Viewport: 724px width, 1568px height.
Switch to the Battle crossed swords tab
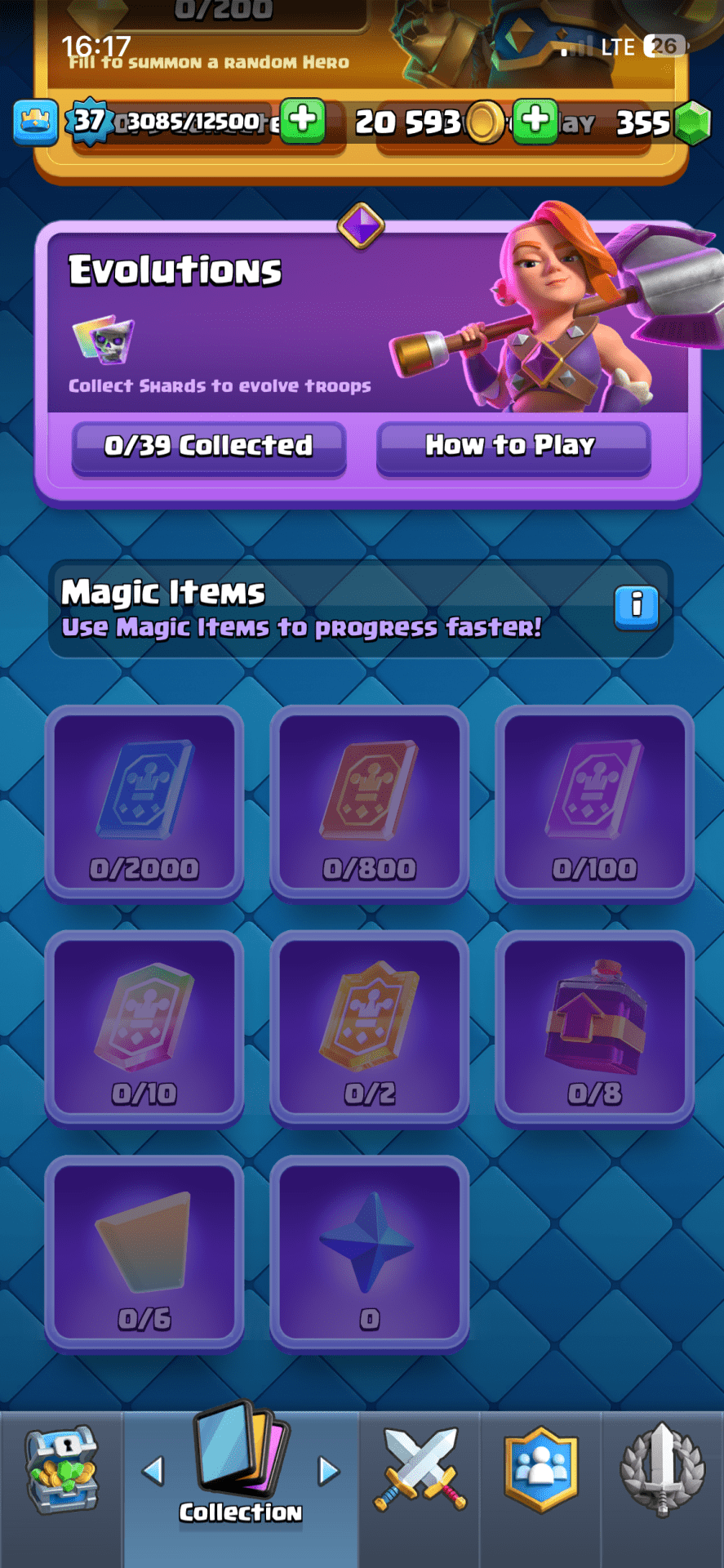[x=420, y=1470]
